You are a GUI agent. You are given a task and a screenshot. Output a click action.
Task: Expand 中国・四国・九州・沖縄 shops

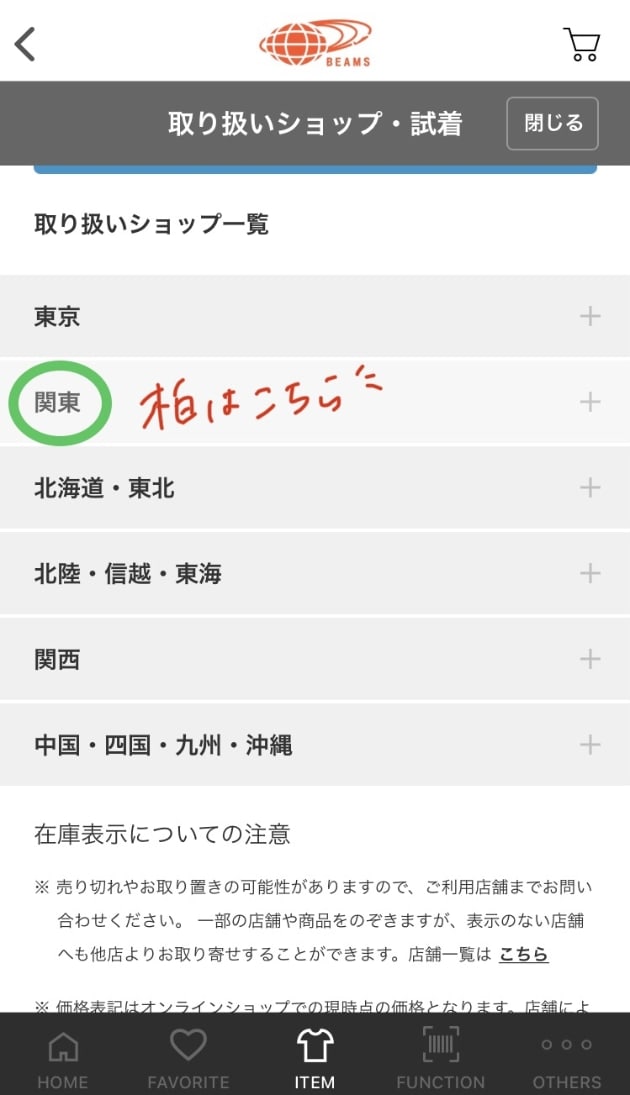click(315, 745)
